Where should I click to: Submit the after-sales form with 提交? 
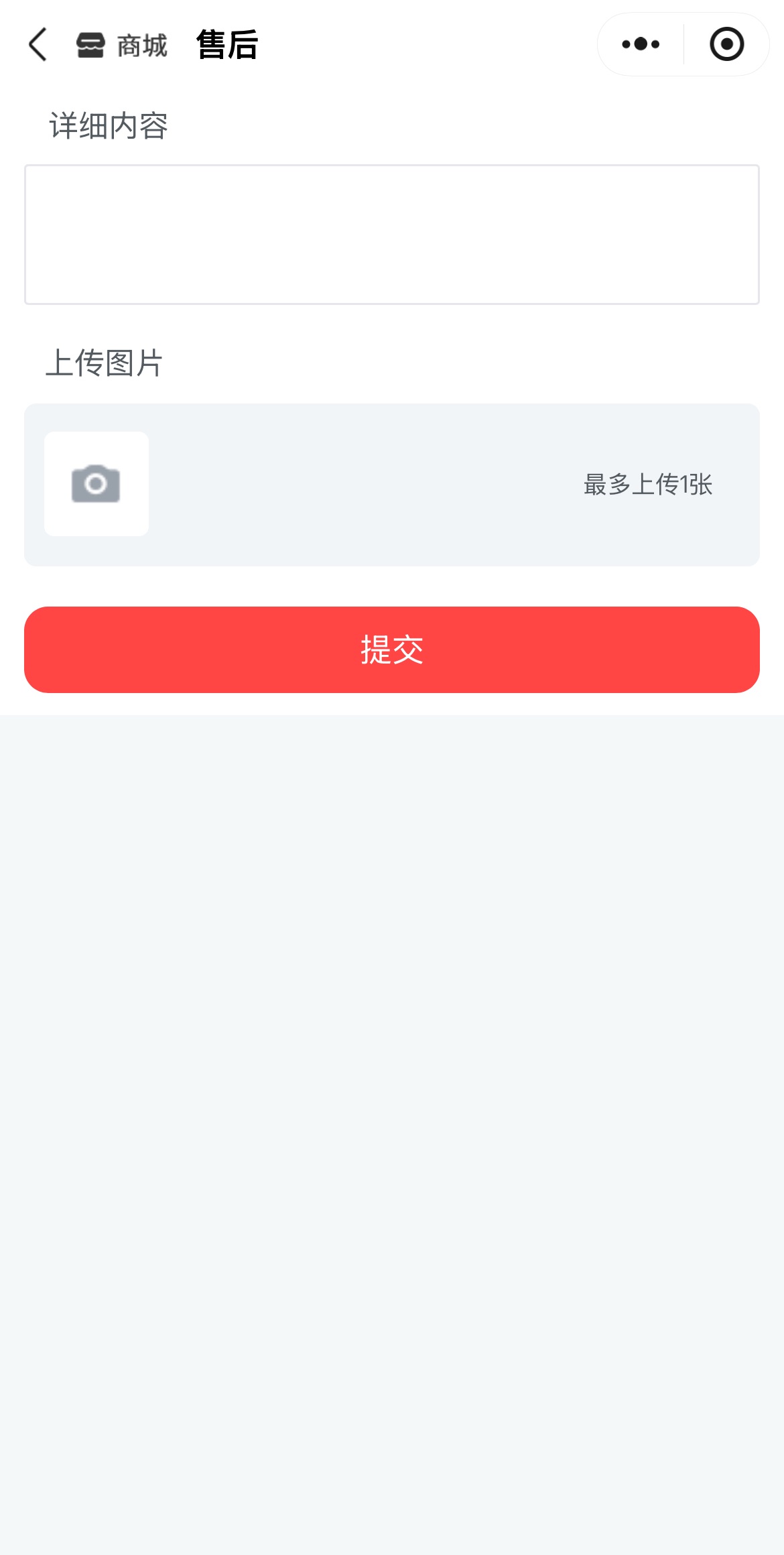tap(392, 649)
